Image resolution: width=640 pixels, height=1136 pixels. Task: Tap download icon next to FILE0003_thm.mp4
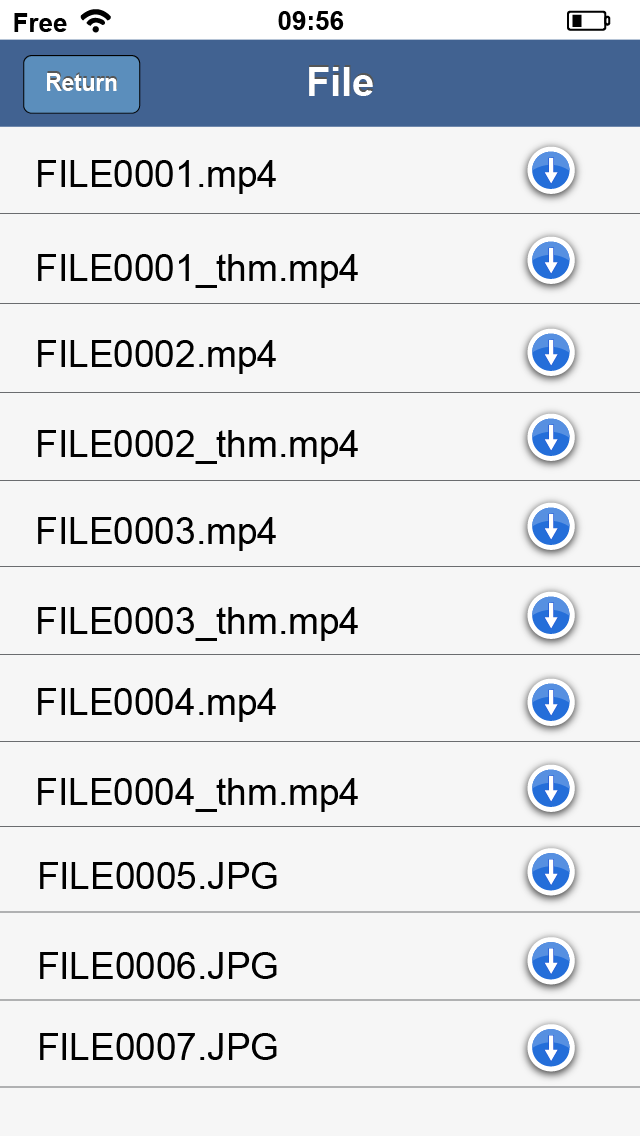pos(550,615)
